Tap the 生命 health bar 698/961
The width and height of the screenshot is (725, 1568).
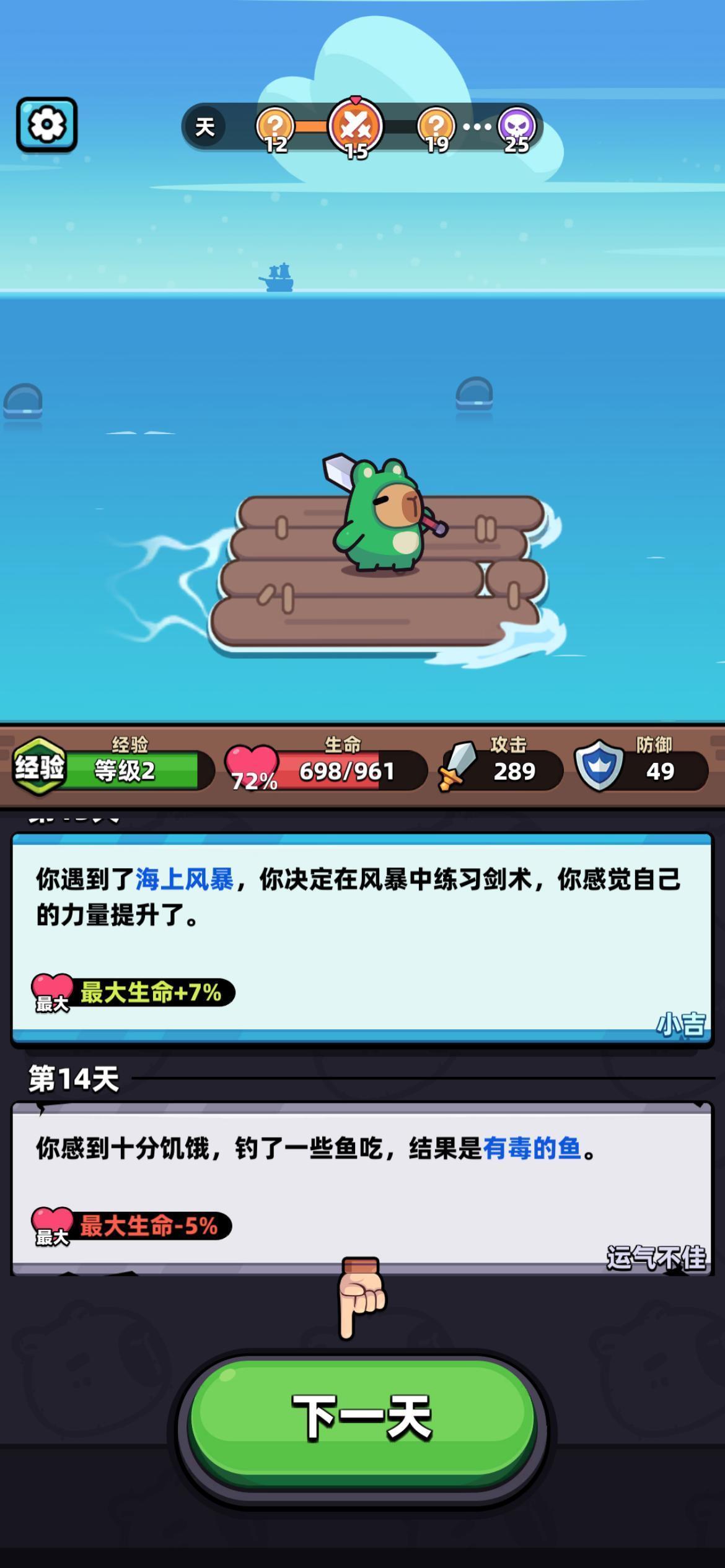(x=345, y=770)
